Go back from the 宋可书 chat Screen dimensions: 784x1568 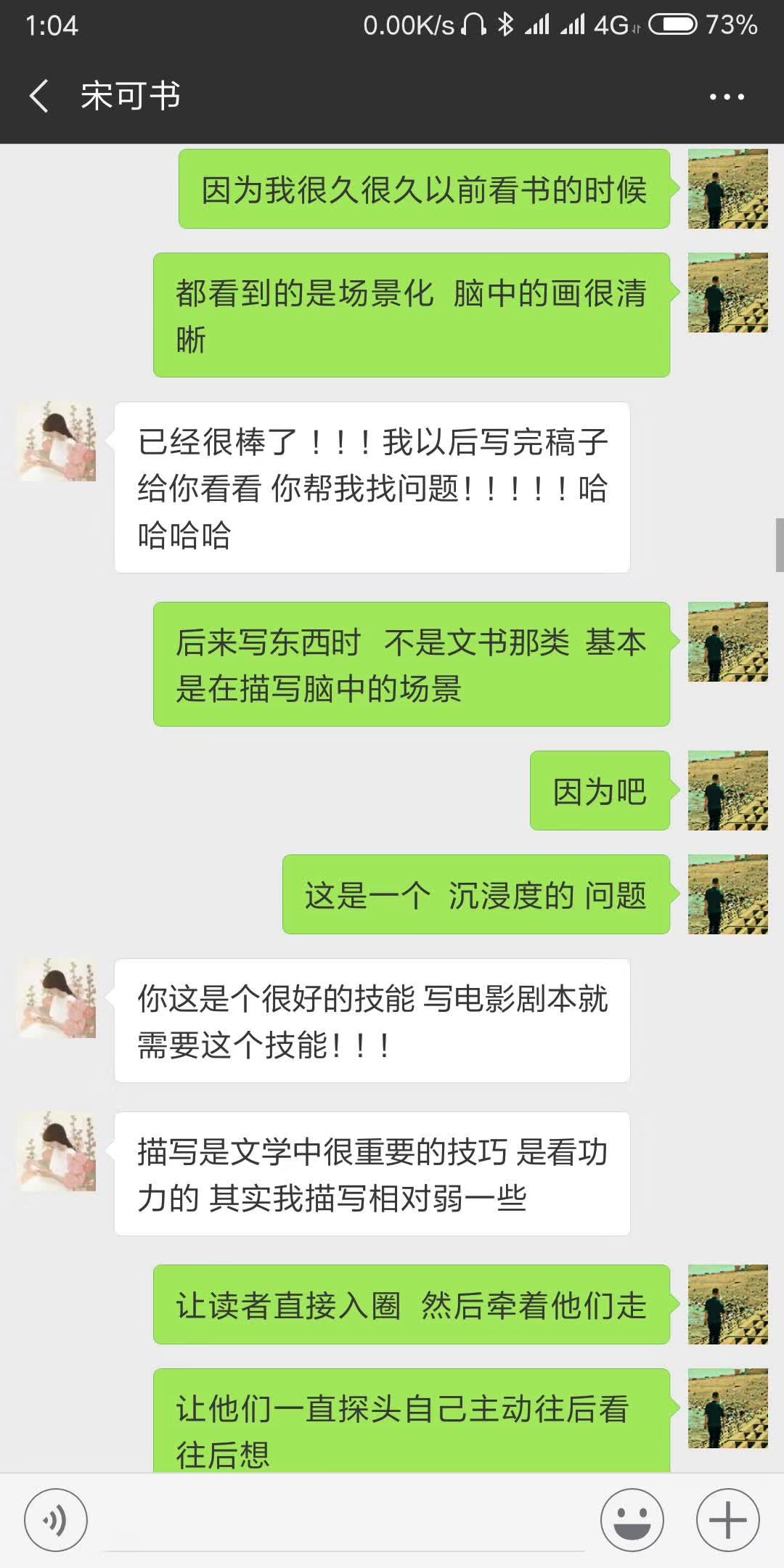click(39, 96)
